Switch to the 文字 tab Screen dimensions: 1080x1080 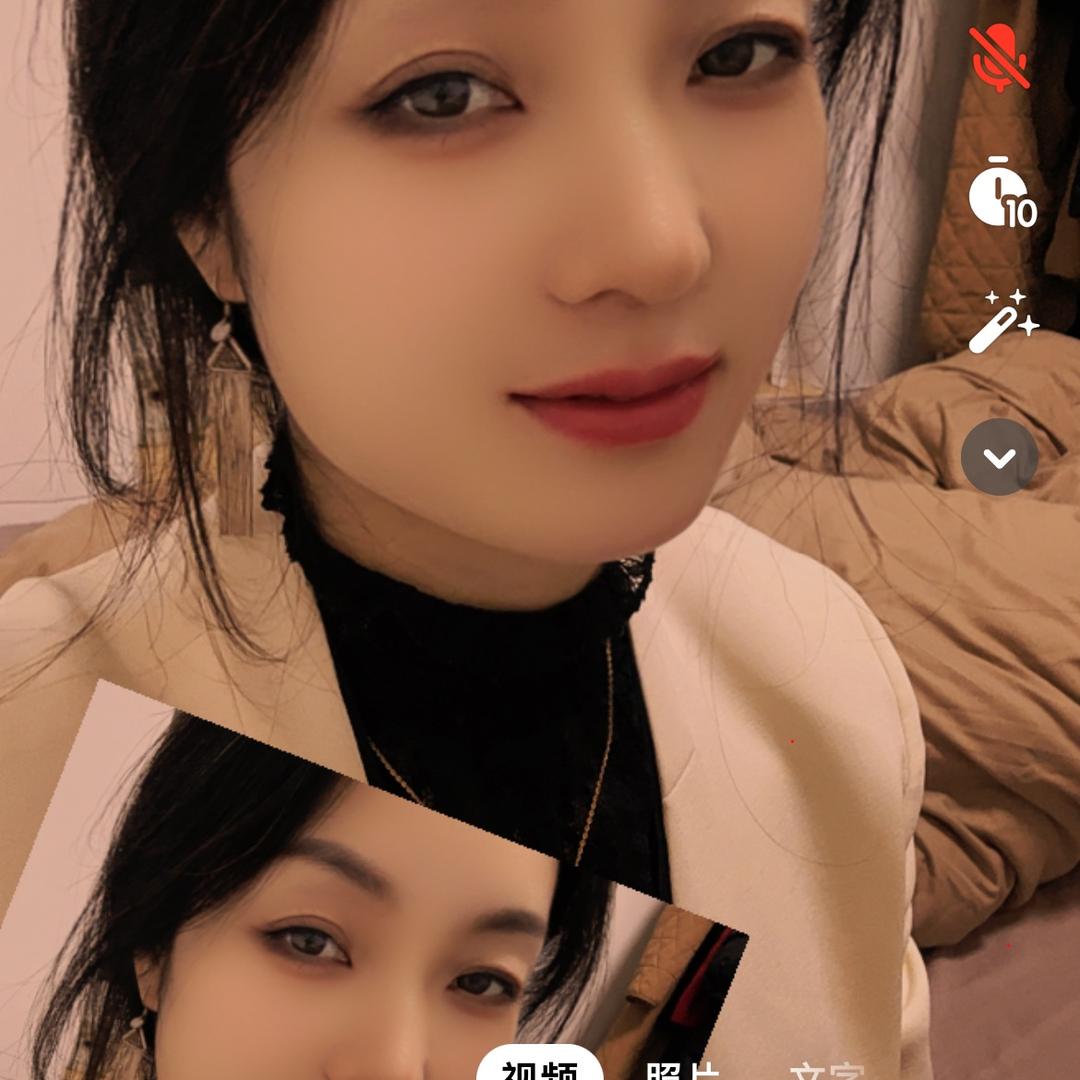pos(826,1069)
